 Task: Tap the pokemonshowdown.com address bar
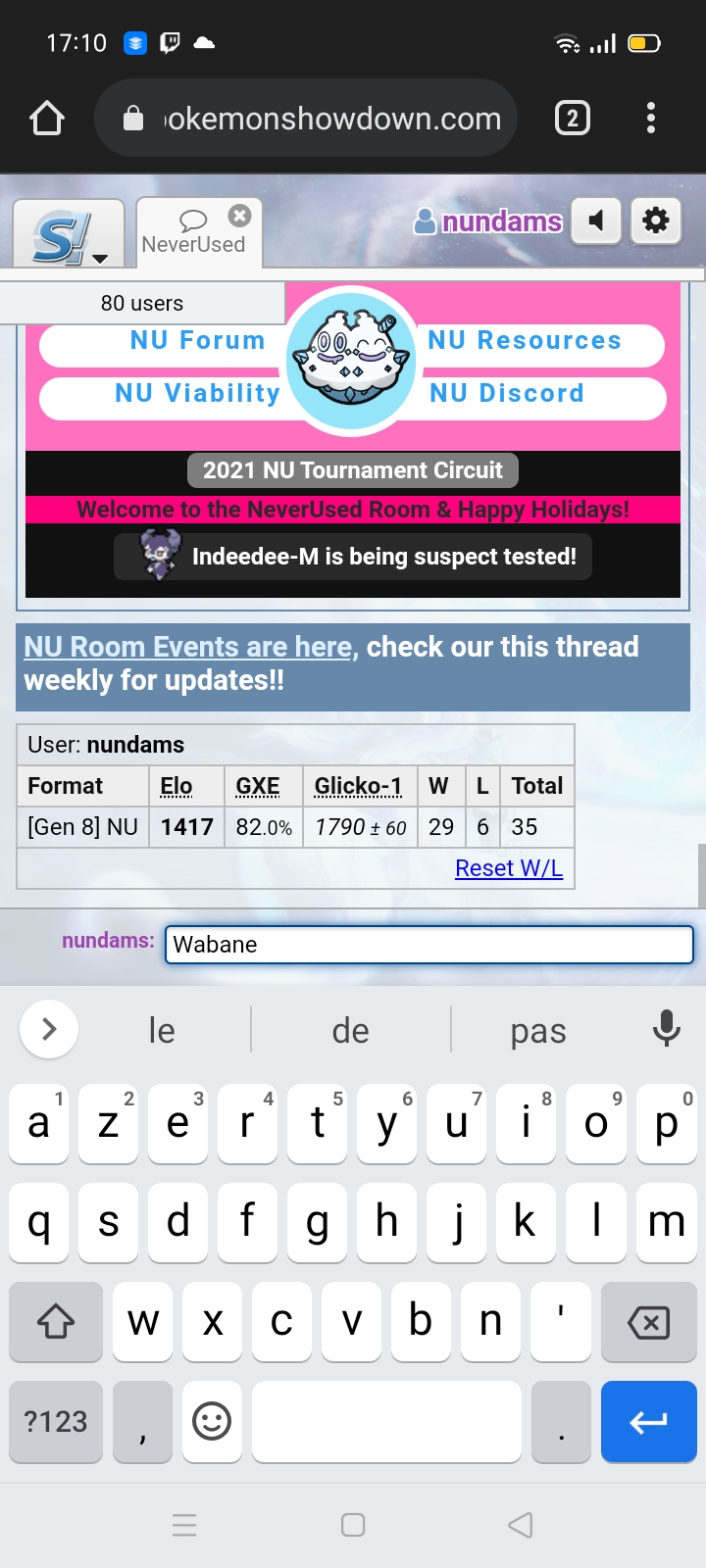point(306,119)
